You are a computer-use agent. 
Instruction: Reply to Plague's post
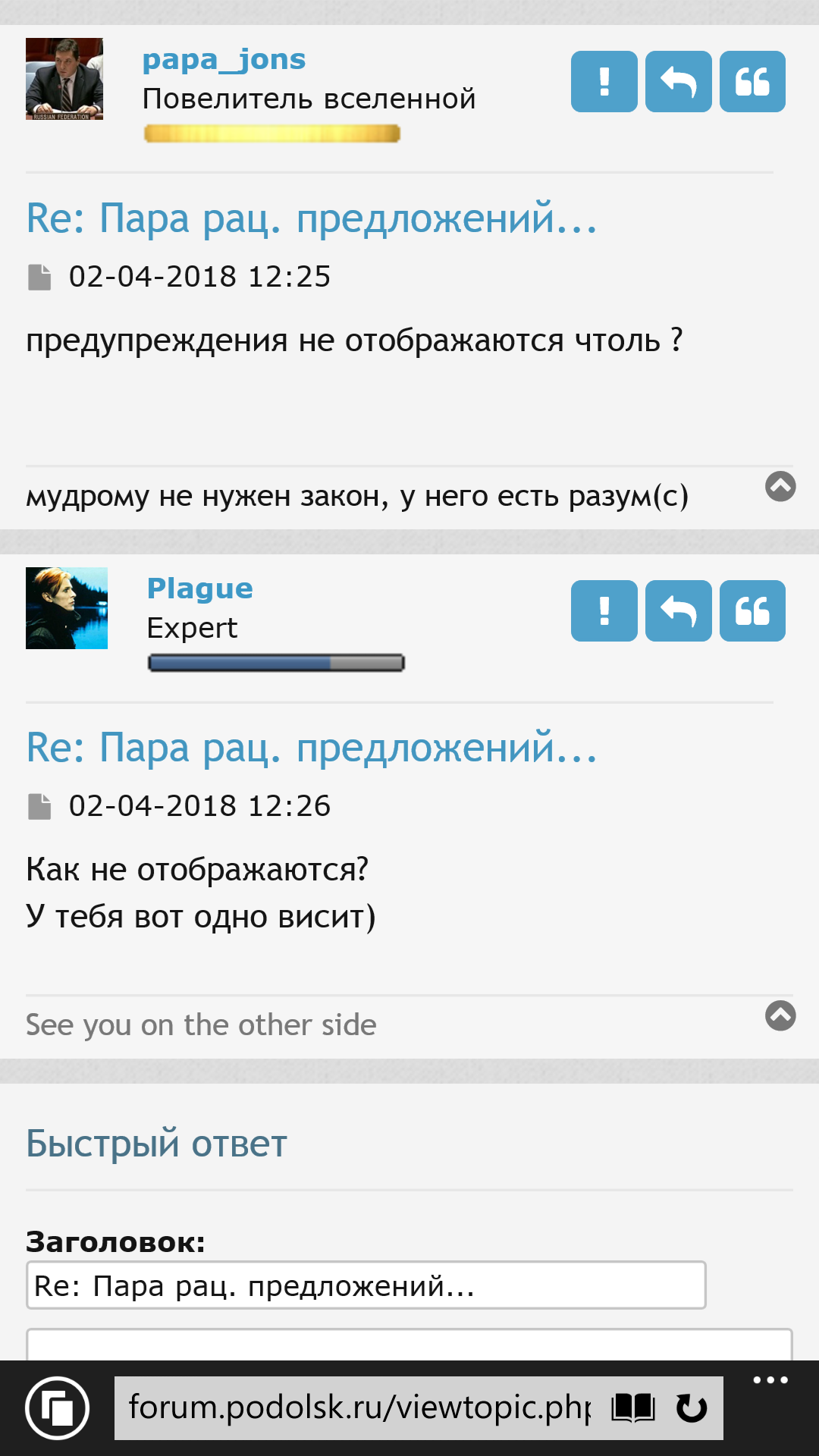pos(678,611)
